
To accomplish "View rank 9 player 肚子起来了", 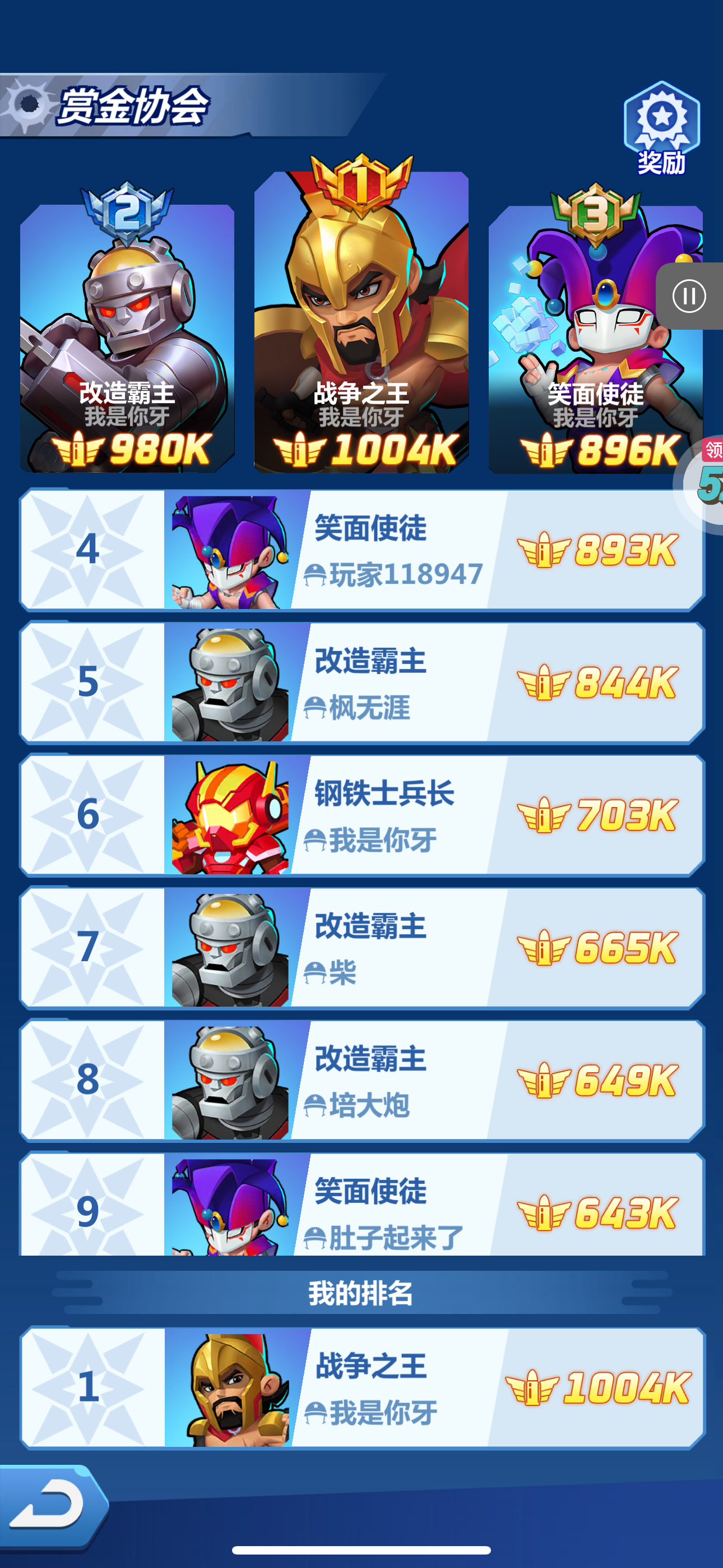I will tap(362, 1204).
